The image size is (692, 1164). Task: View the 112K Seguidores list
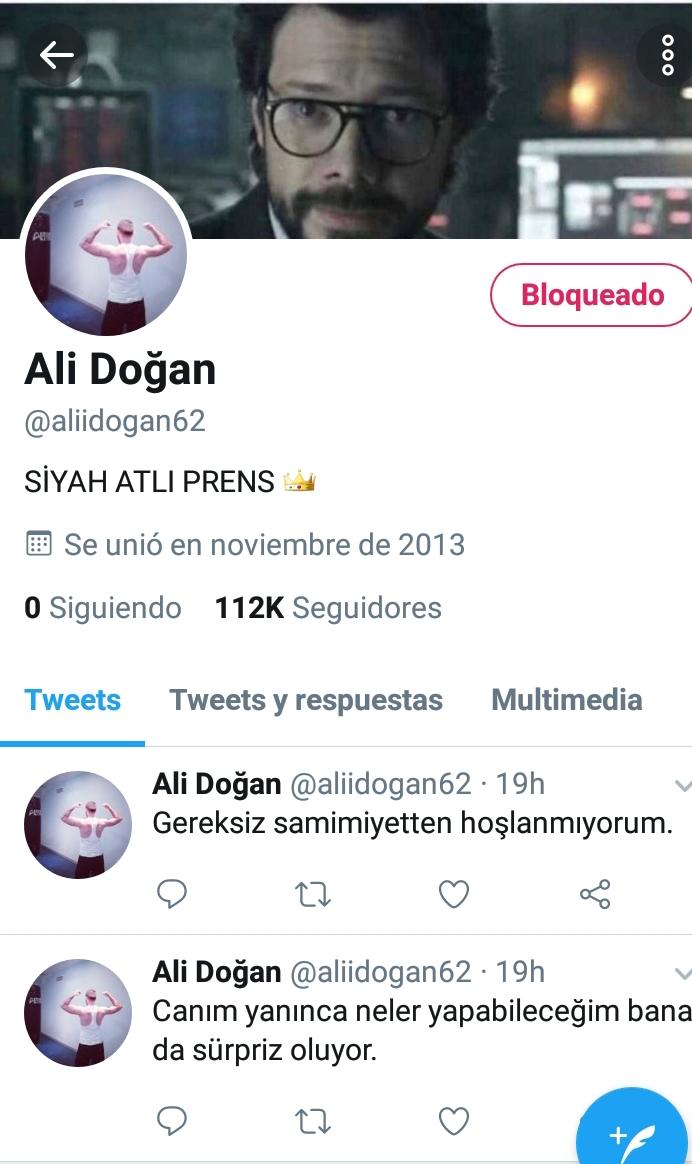click(328, 608)
